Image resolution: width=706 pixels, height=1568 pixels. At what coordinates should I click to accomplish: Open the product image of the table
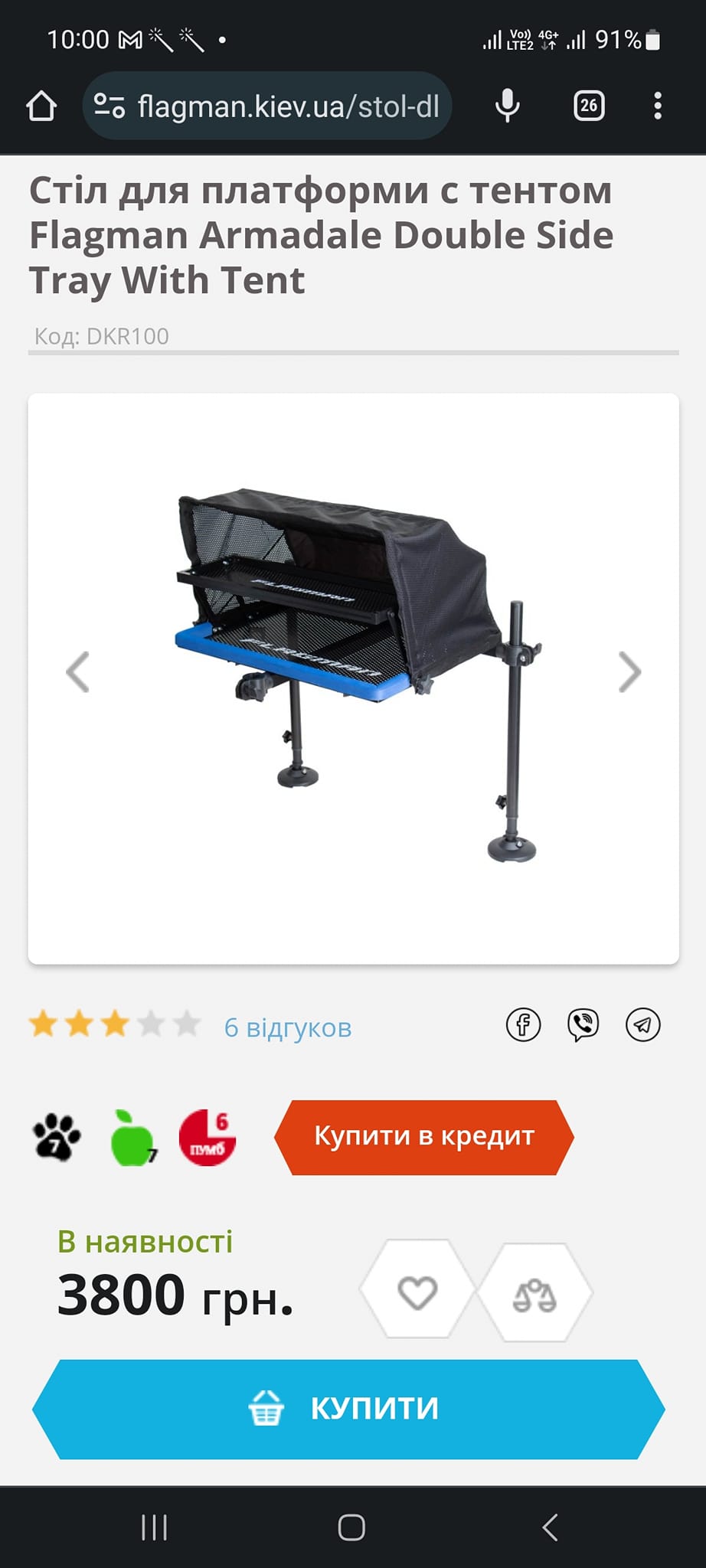357,675
